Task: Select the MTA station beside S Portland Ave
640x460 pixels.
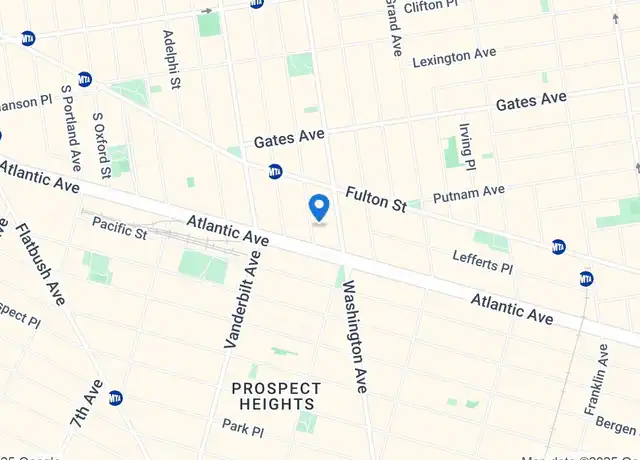Action: (x=85, y=79)
